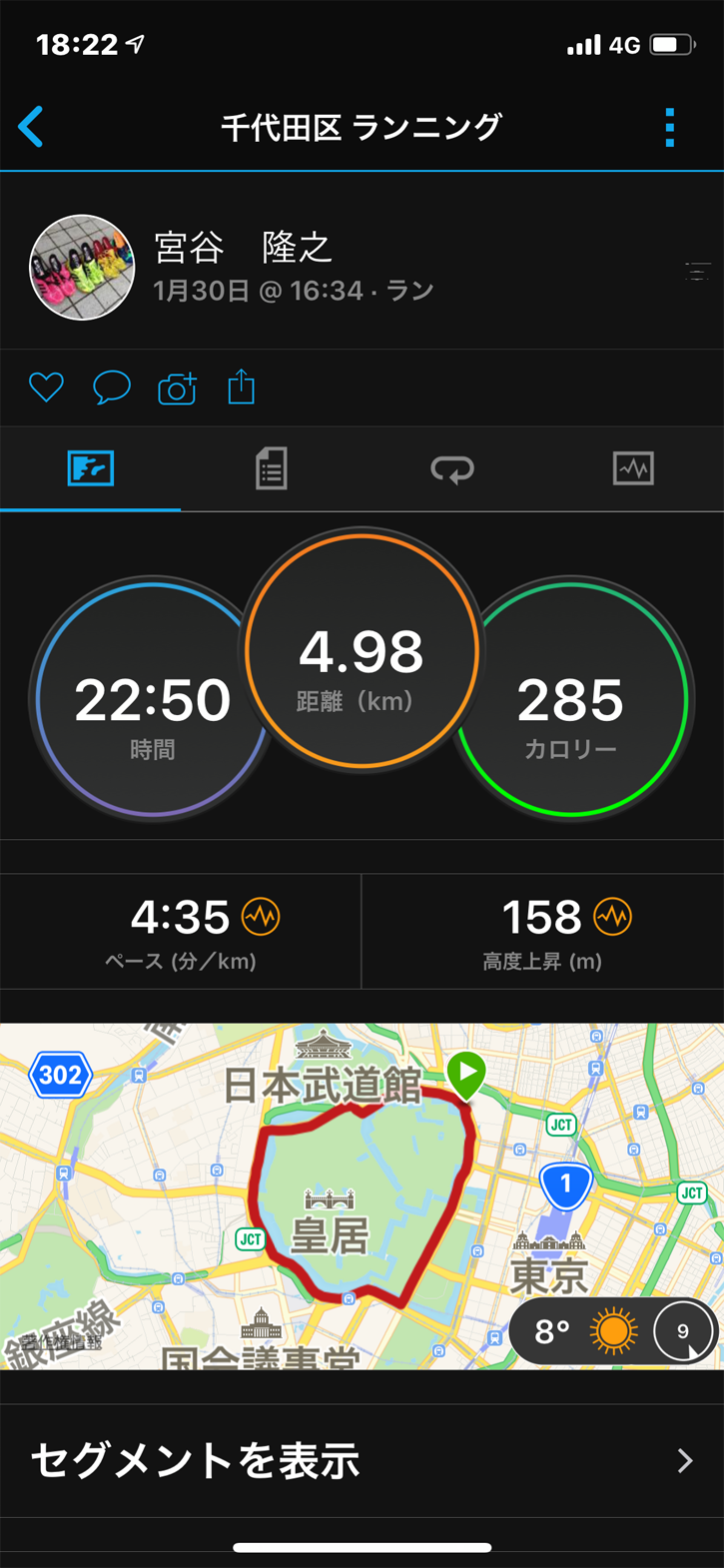The height and width of the screenshot is (1568, 724).
Task: Open セグメントを表示 row
Action: coord(362,1461)
